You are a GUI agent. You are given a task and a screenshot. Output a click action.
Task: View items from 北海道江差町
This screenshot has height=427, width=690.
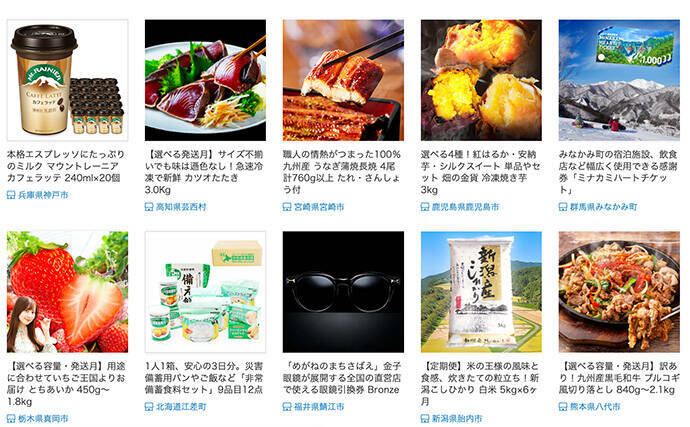click(182, 406)
